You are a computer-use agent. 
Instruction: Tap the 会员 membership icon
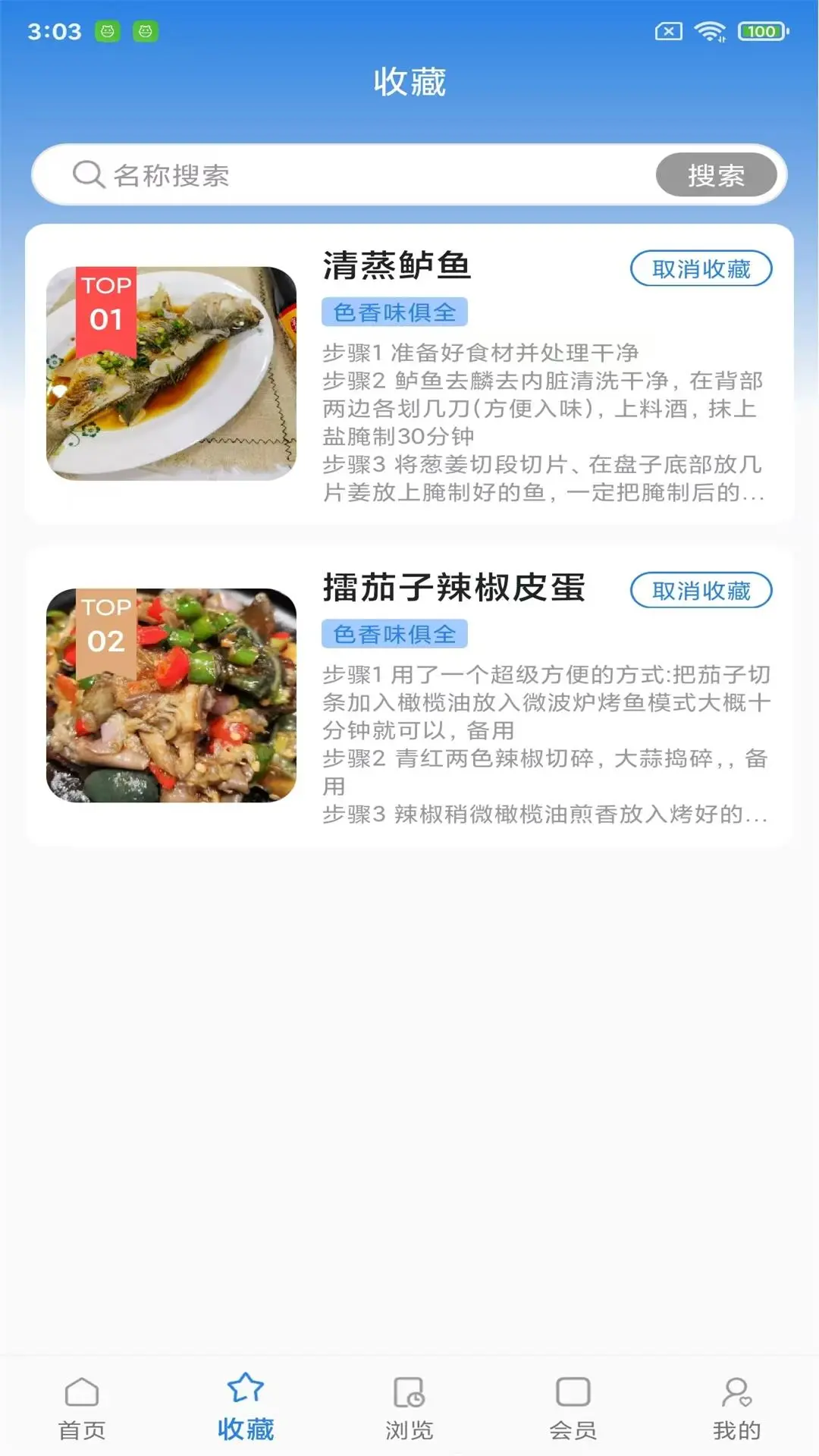pyautogui.click(x=572, y=1406)
